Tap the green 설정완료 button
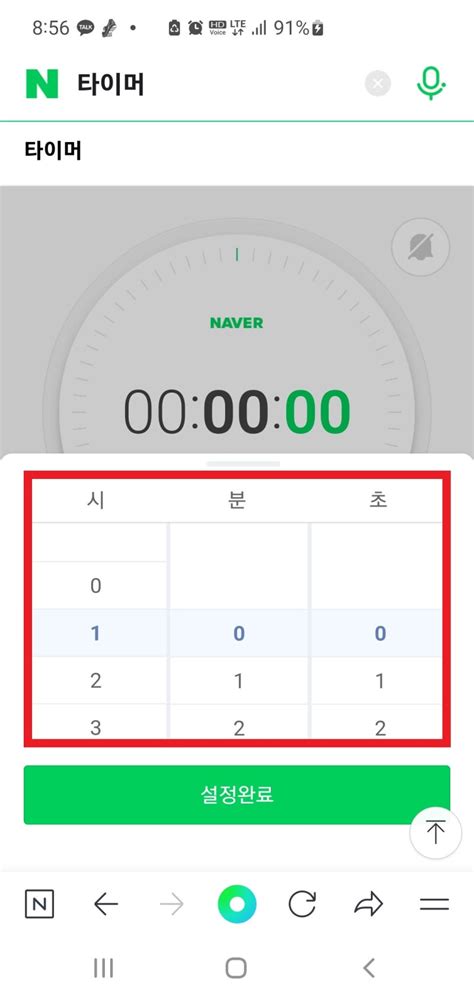Image resolution: width=474 pixels, height=1000 pixels. [x=237, y=795]
